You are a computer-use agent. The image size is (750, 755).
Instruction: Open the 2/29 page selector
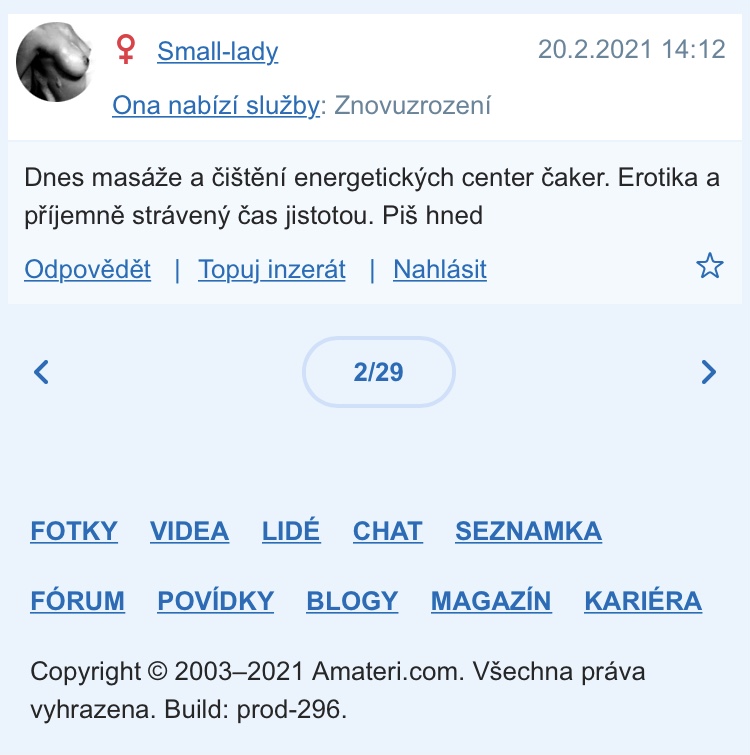click(x=378, y=373)
